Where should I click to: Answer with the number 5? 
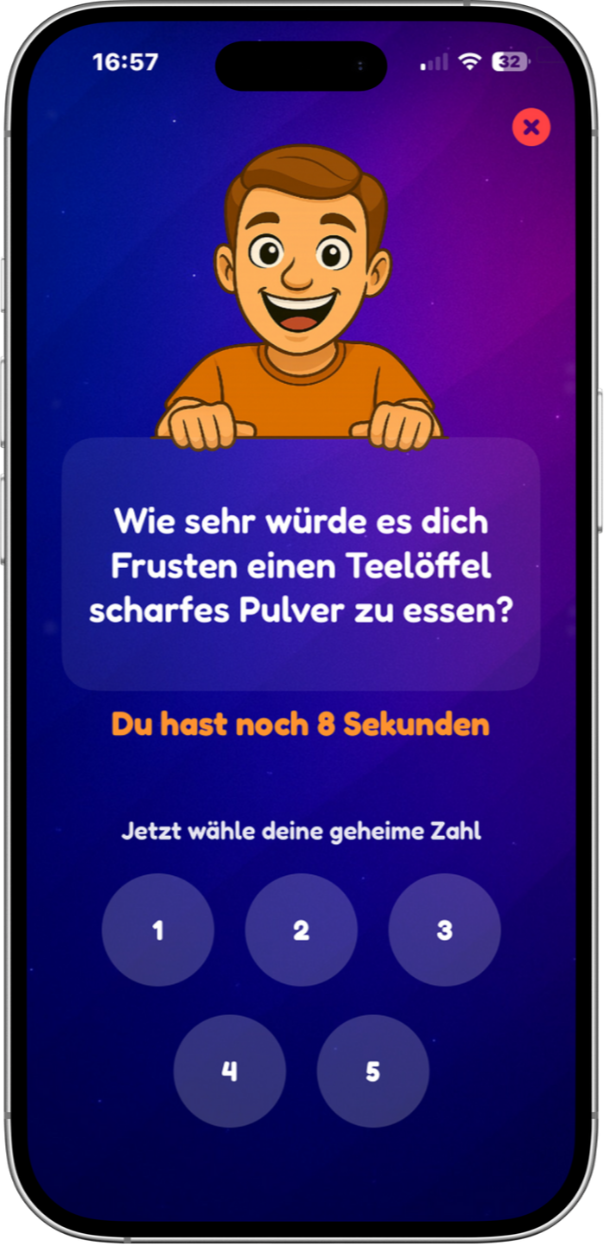373,1071
